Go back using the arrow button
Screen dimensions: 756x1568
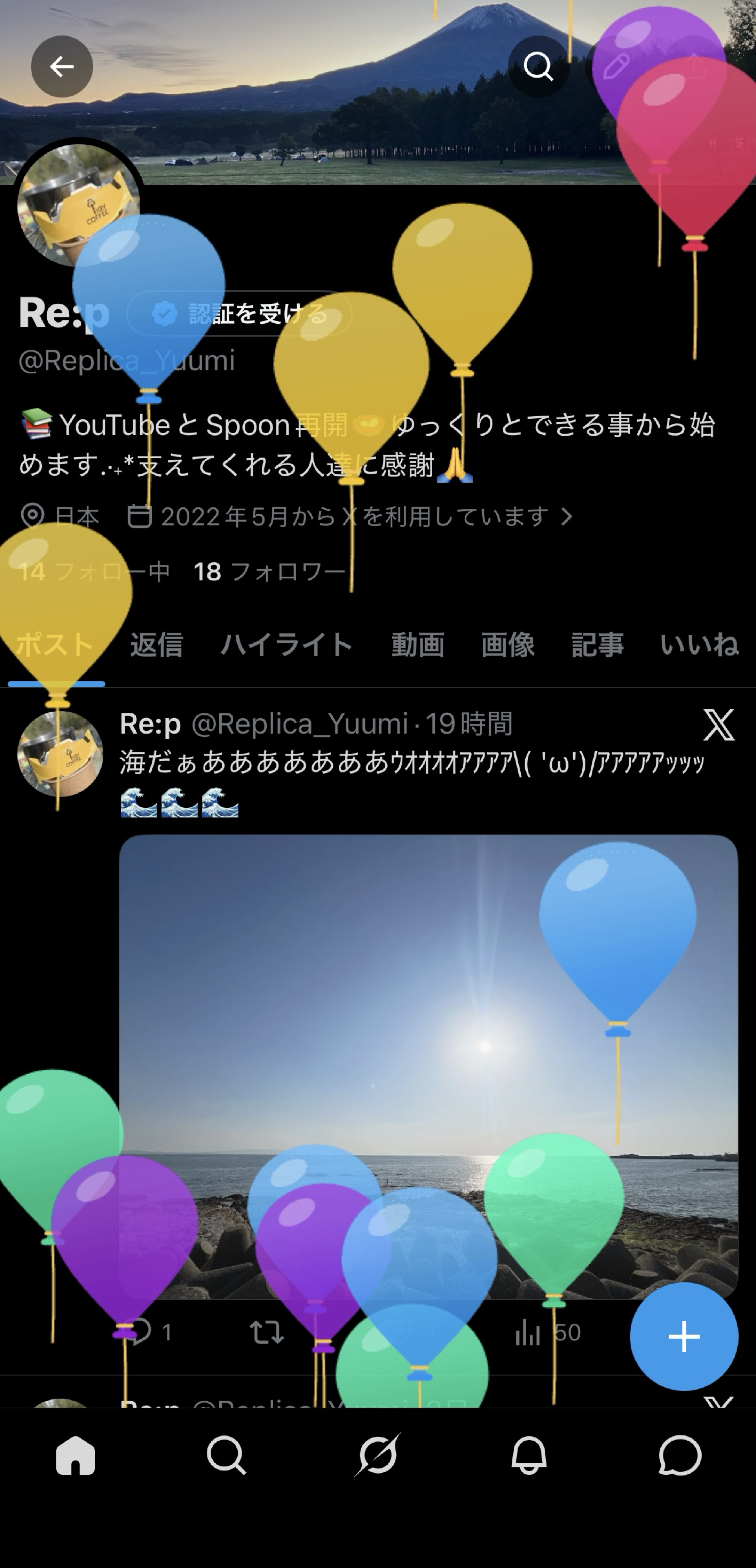pos(62,66)
